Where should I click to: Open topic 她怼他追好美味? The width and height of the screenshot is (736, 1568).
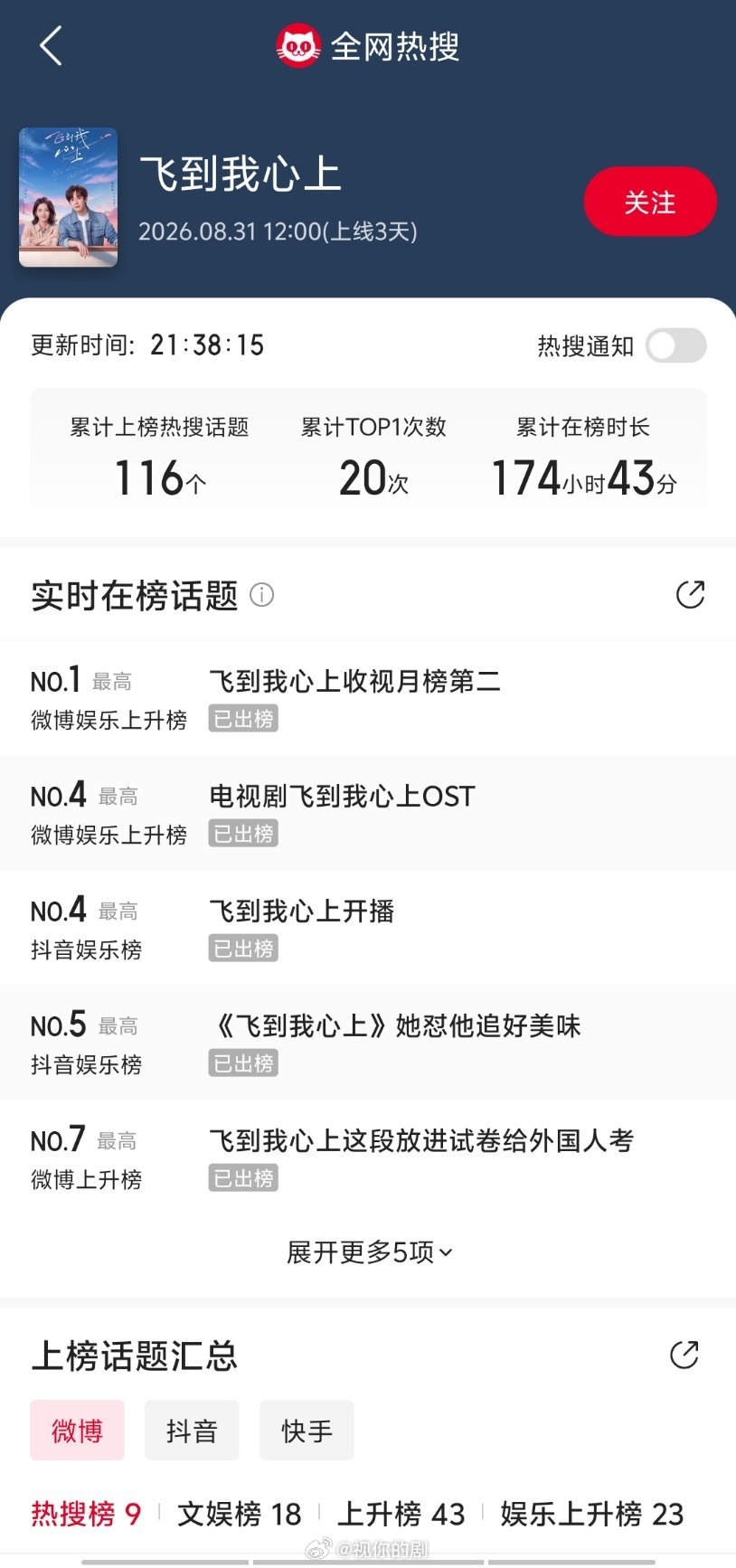(x=368, y=1043)
